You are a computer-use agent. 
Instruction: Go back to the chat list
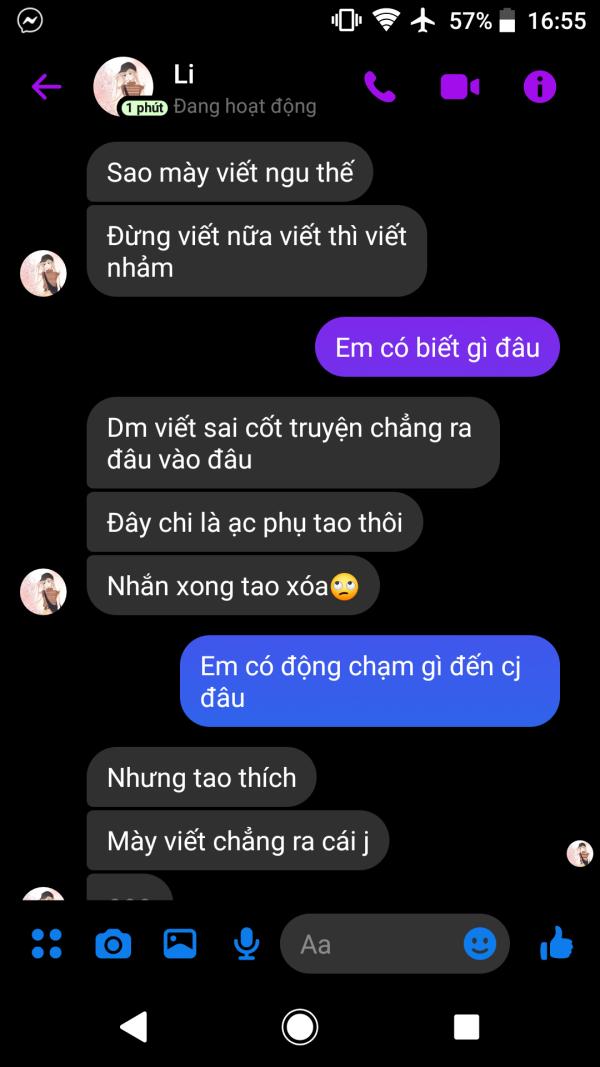(46, 86)
